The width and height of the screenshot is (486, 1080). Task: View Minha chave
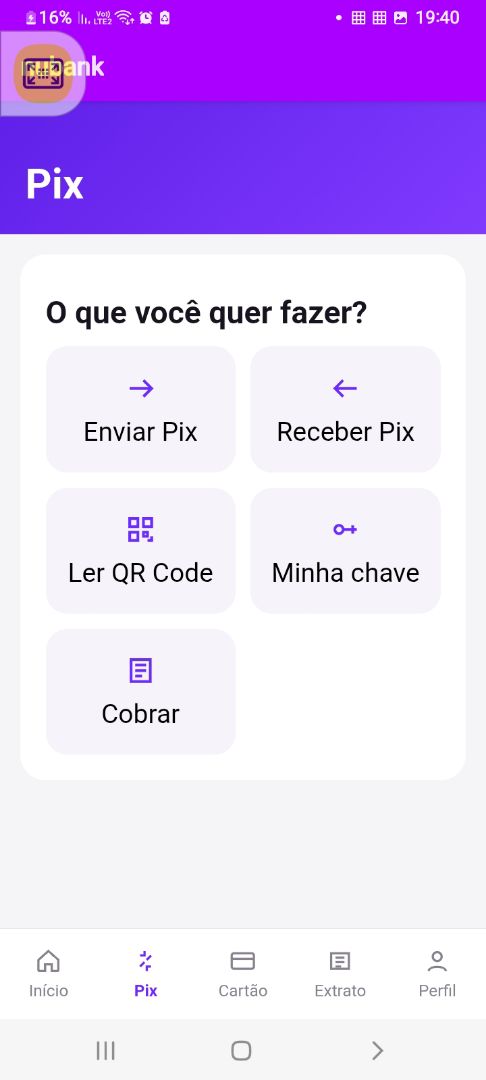click(346, 550)
